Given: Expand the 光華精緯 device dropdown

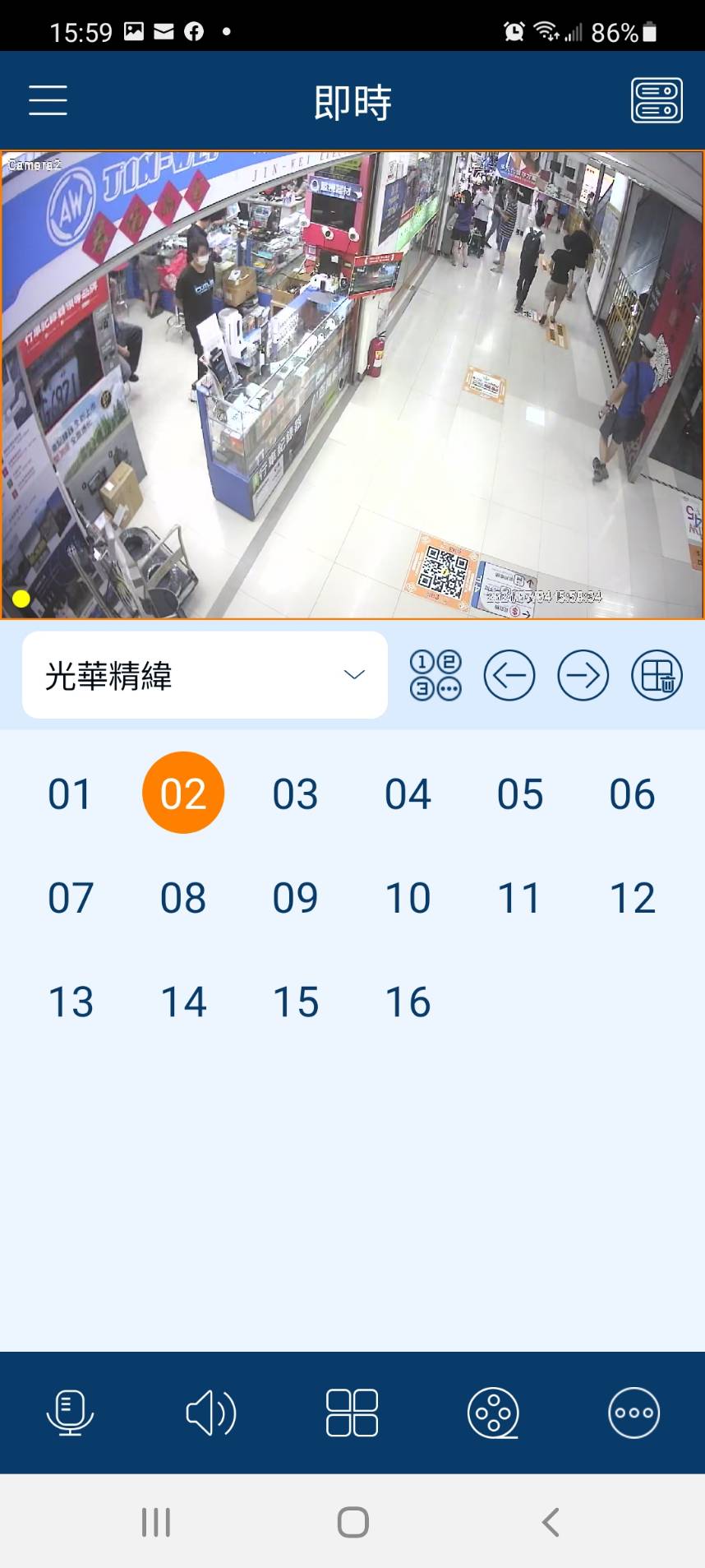Looking at the screenshot, I should click(x=205, y=675).
